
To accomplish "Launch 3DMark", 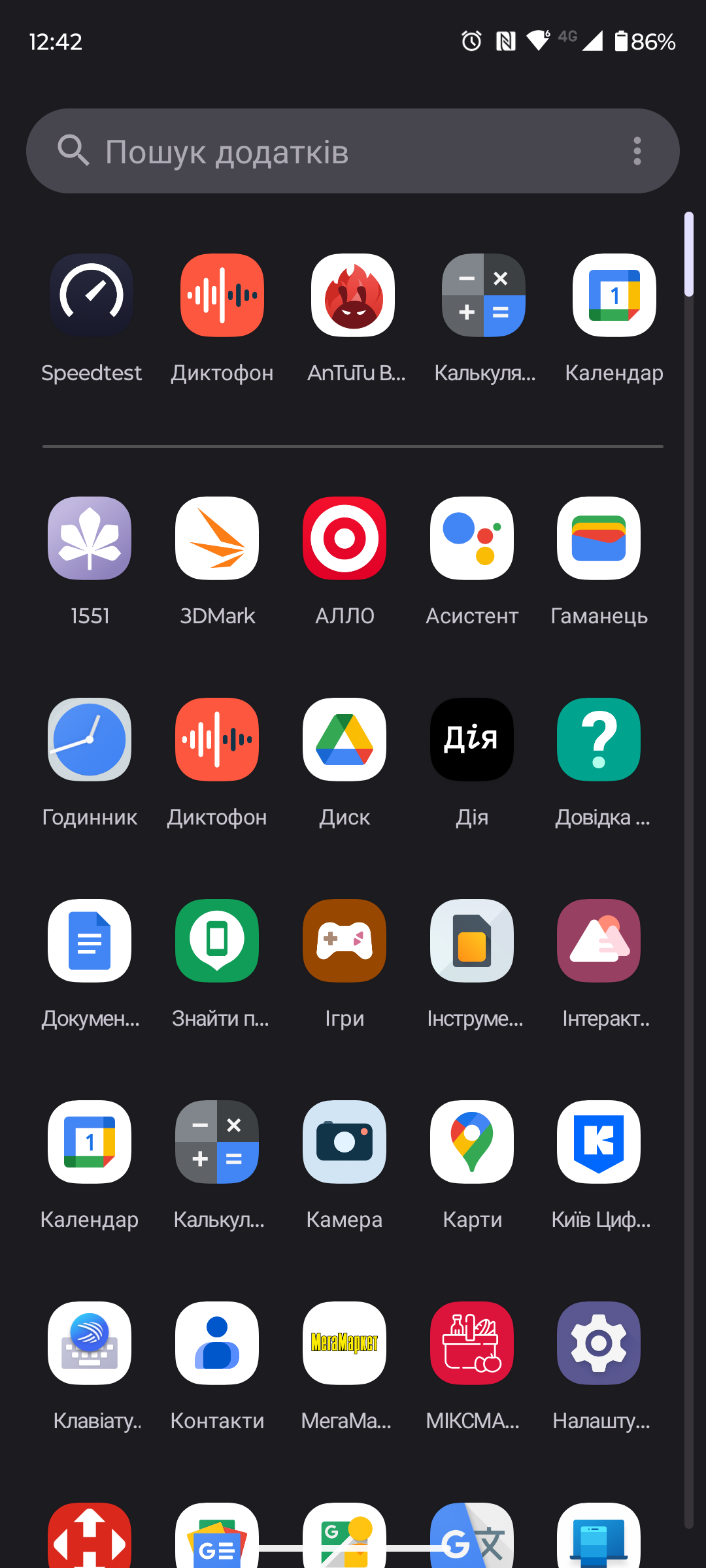I will point(217,539).
